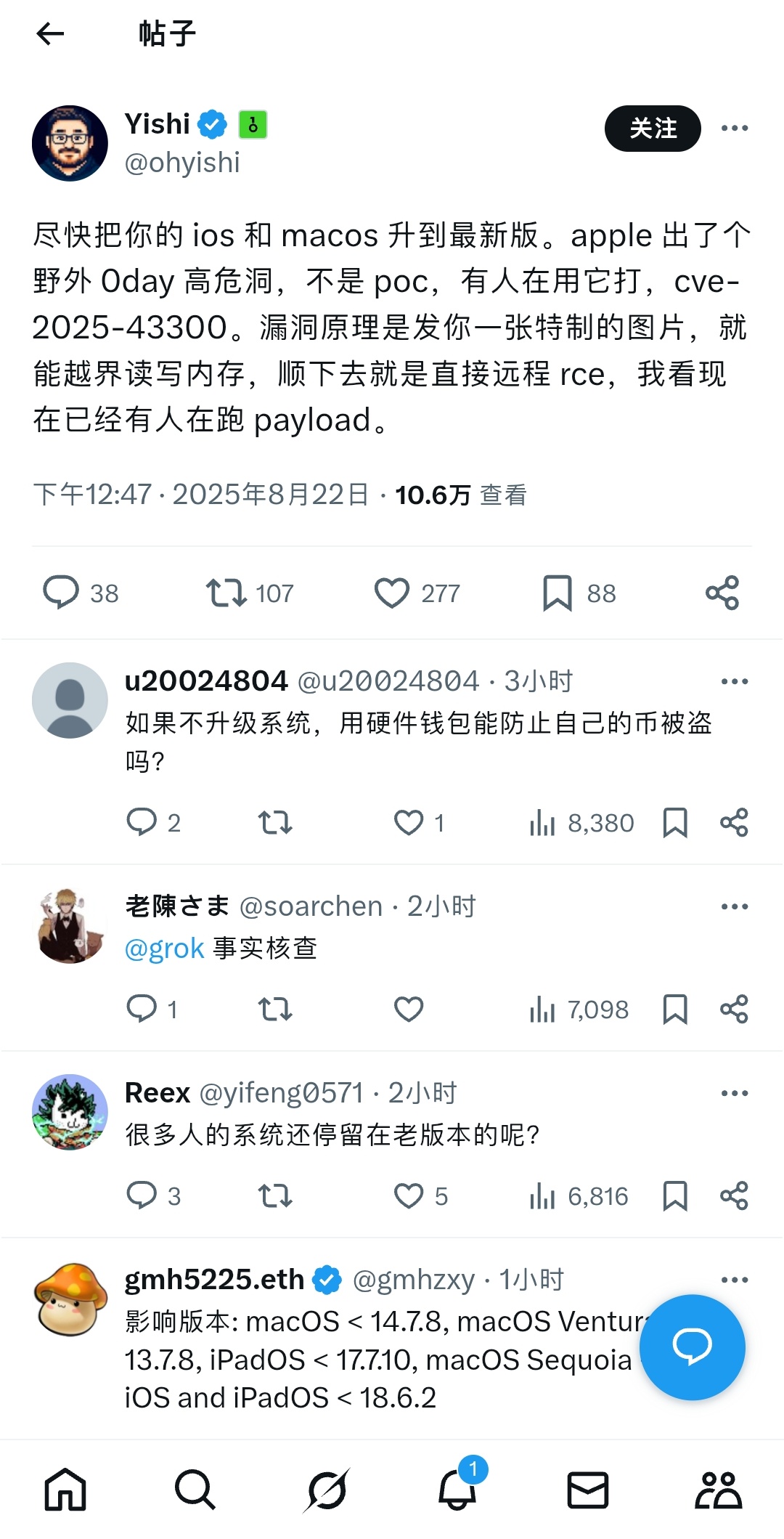
Task: Open the messages envelope tab
Action: pos(587,1490)
